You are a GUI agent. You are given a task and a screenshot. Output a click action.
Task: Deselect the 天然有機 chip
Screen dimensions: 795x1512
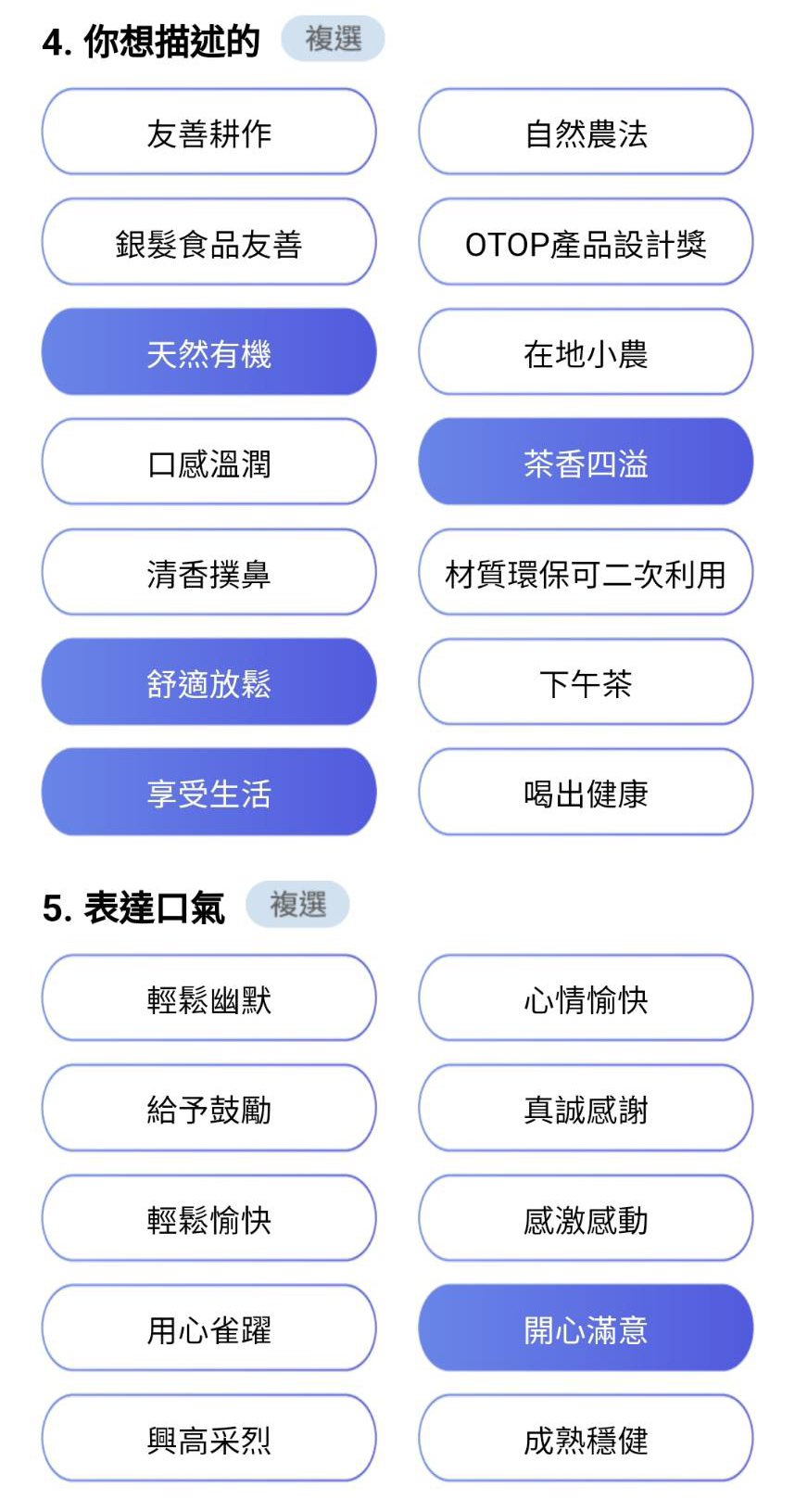pyautogui.click(x=208, y=352)
